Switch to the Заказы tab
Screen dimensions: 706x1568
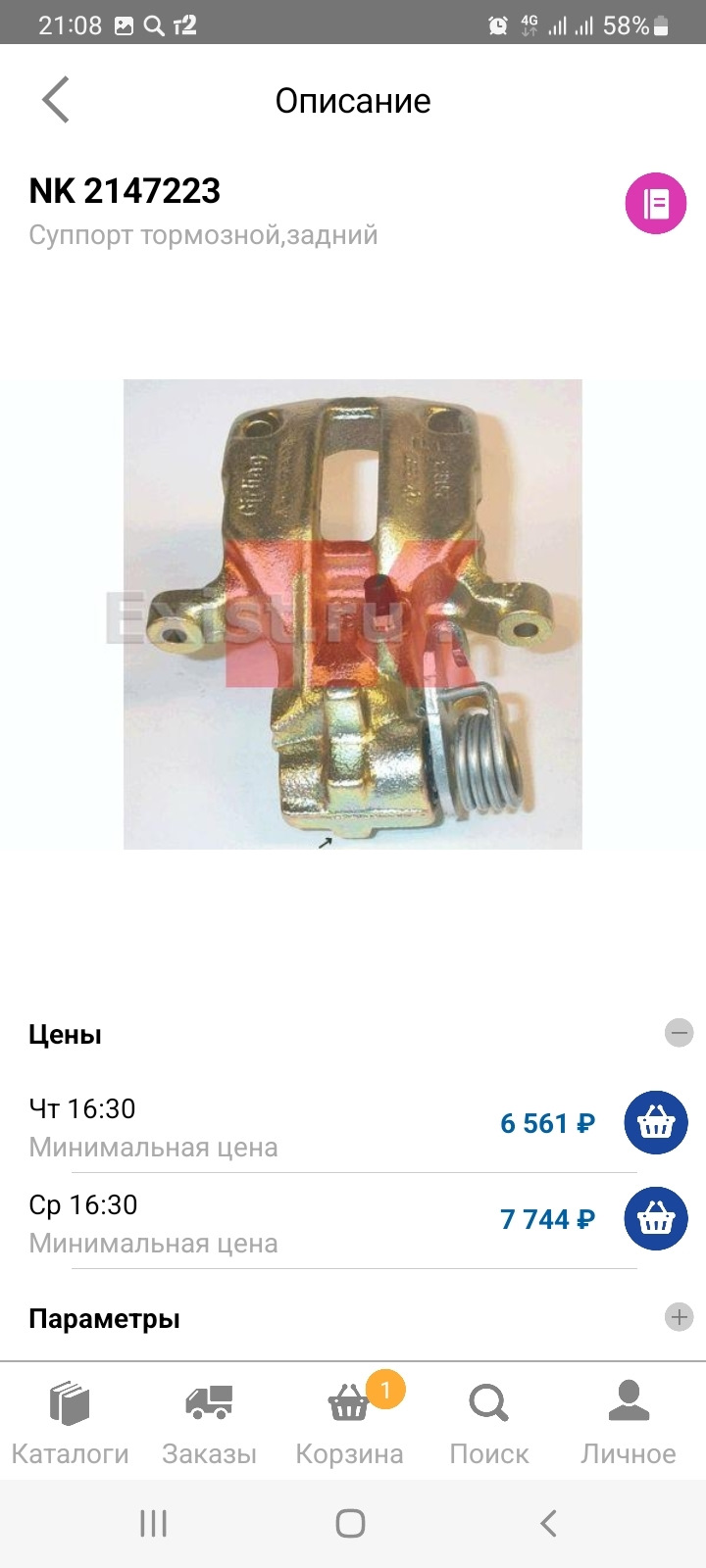(x=209, y=1421)
